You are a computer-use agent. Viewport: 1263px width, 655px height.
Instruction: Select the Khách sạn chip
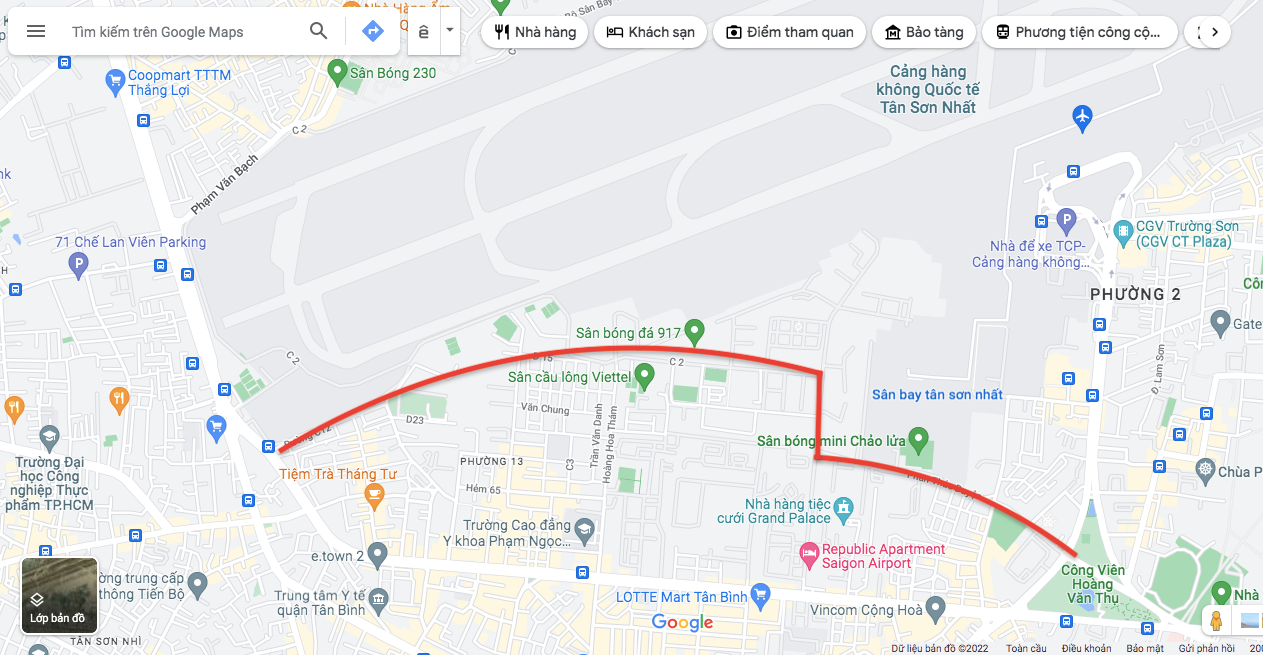point(650,32)
